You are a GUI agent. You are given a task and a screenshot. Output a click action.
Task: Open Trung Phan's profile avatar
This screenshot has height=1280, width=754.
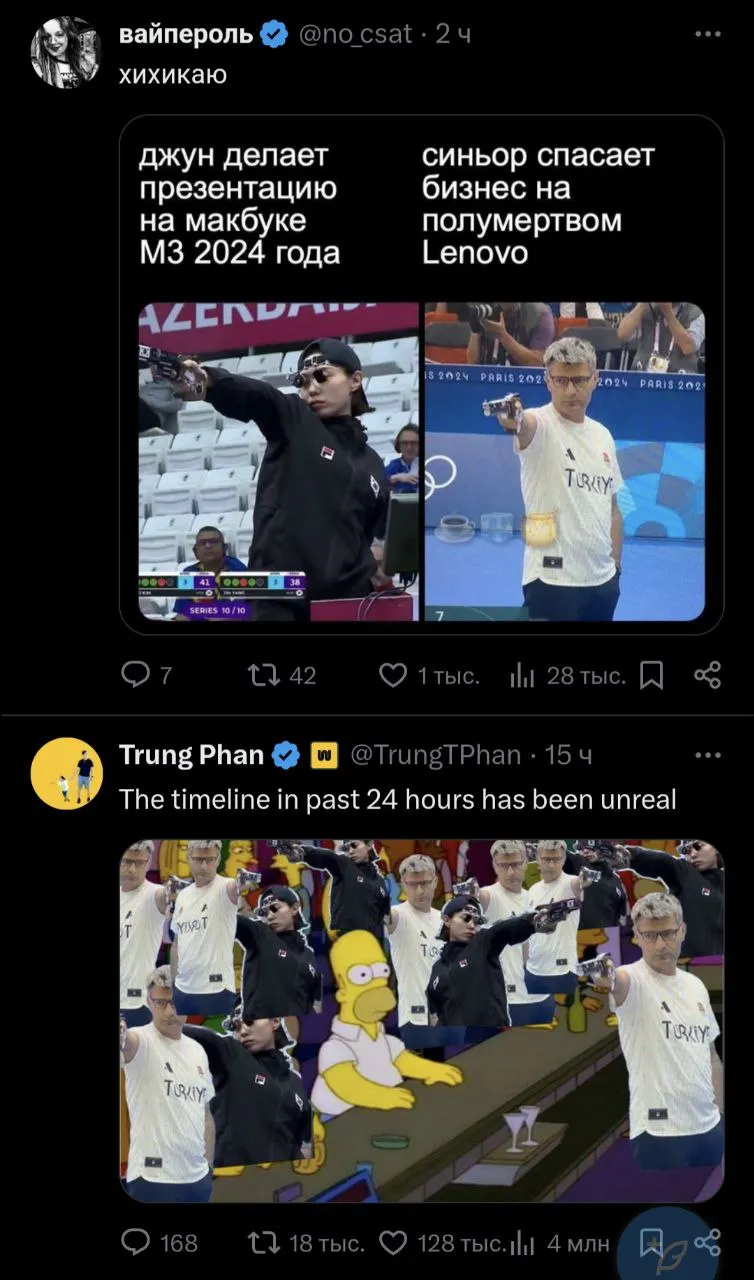[66, 773]
